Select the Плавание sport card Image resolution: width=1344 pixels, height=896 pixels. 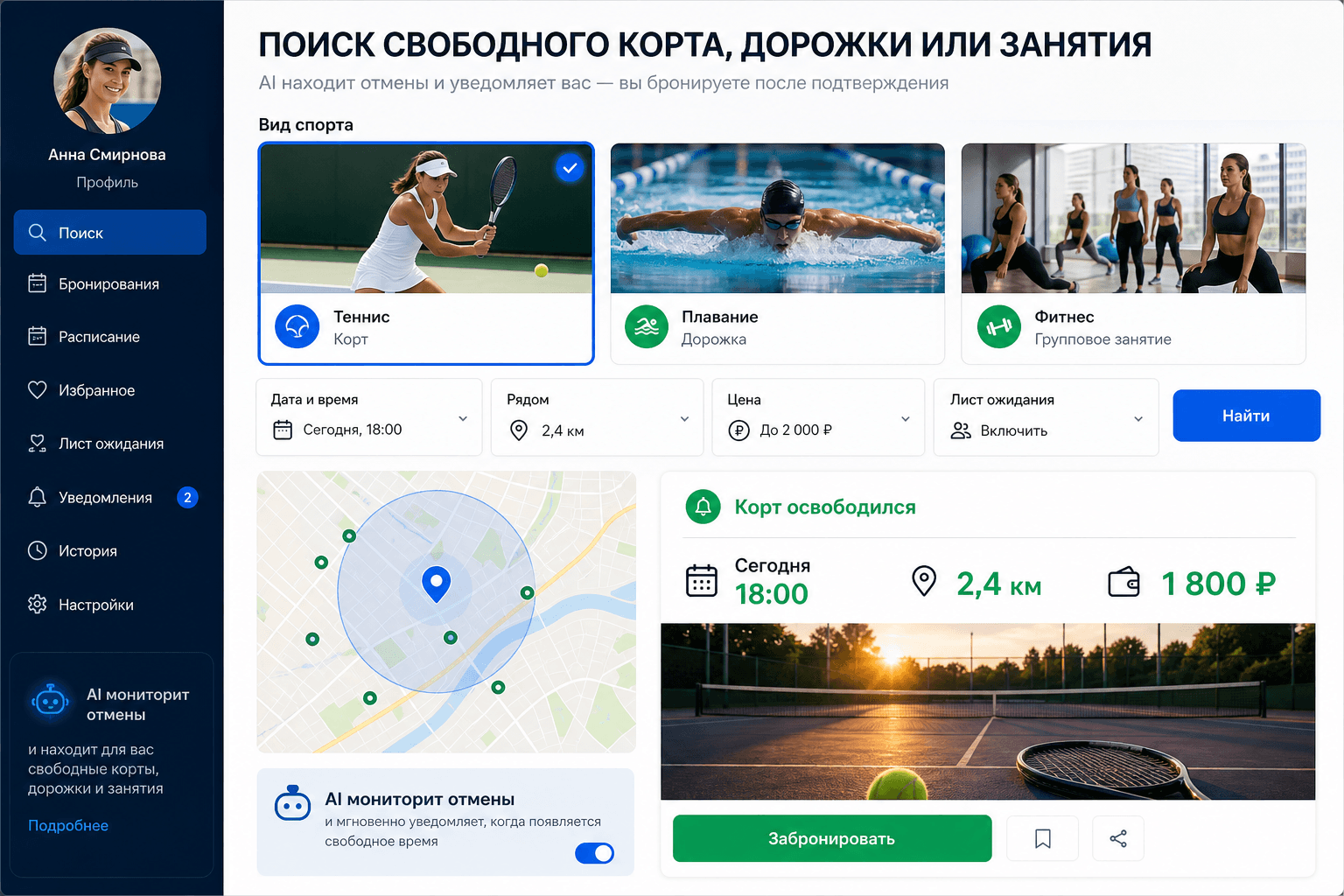(777, 254)
